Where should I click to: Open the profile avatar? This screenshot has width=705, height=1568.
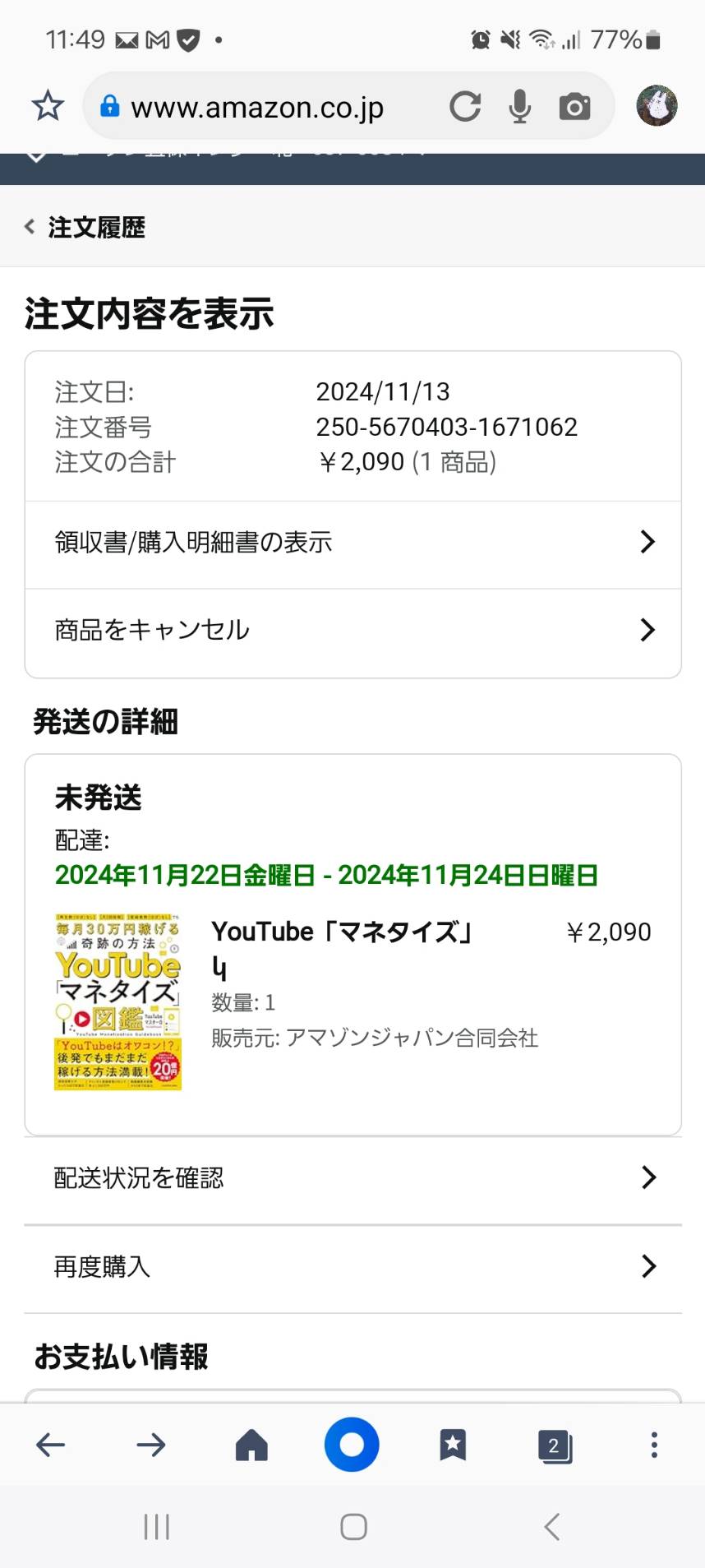point(657,105)
